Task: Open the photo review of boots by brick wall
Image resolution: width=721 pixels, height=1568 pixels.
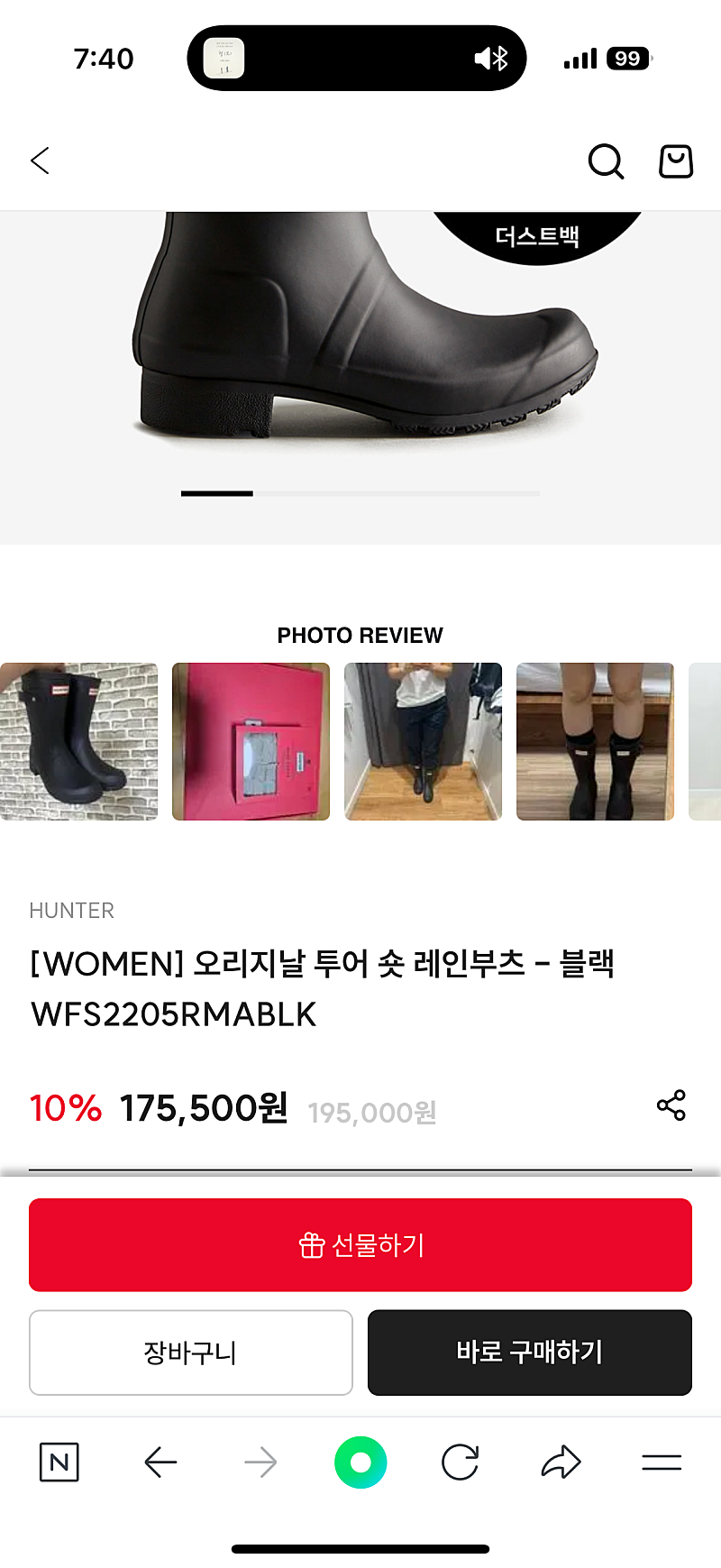Action: [x=78, y=741]
